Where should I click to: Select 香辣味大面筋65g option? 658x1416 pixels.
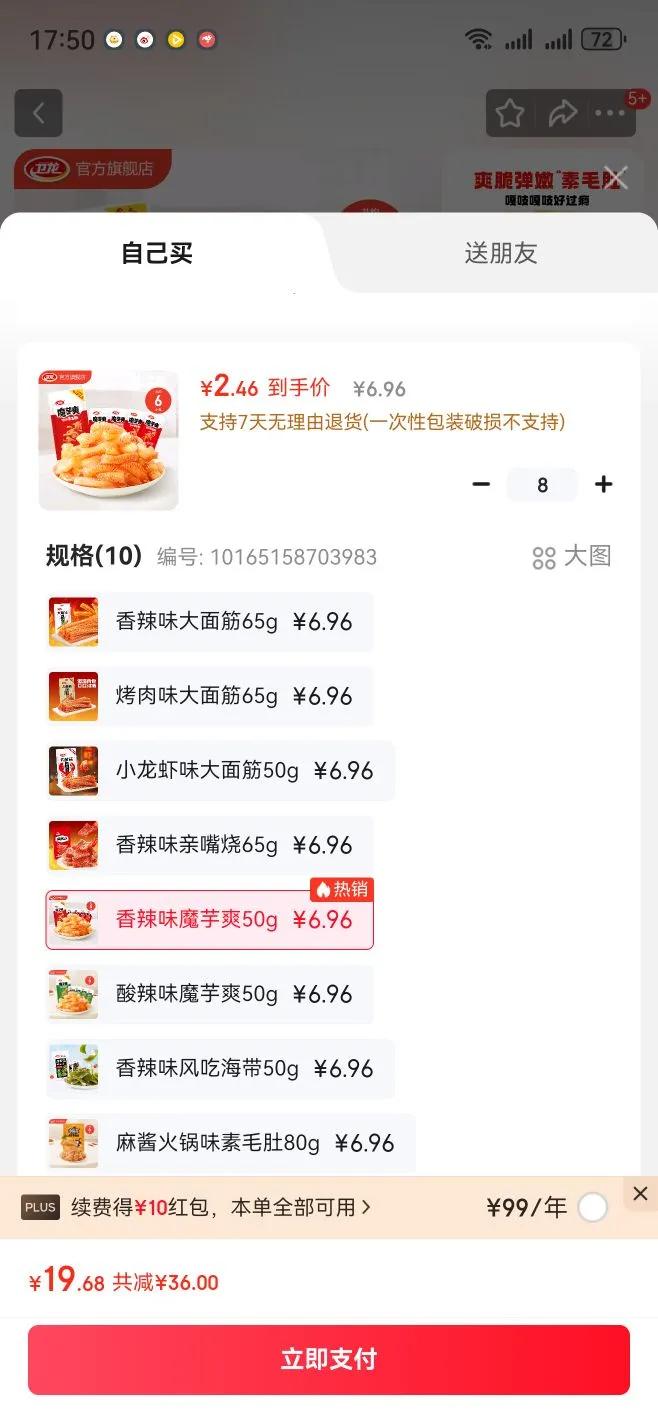coord(210,622)
